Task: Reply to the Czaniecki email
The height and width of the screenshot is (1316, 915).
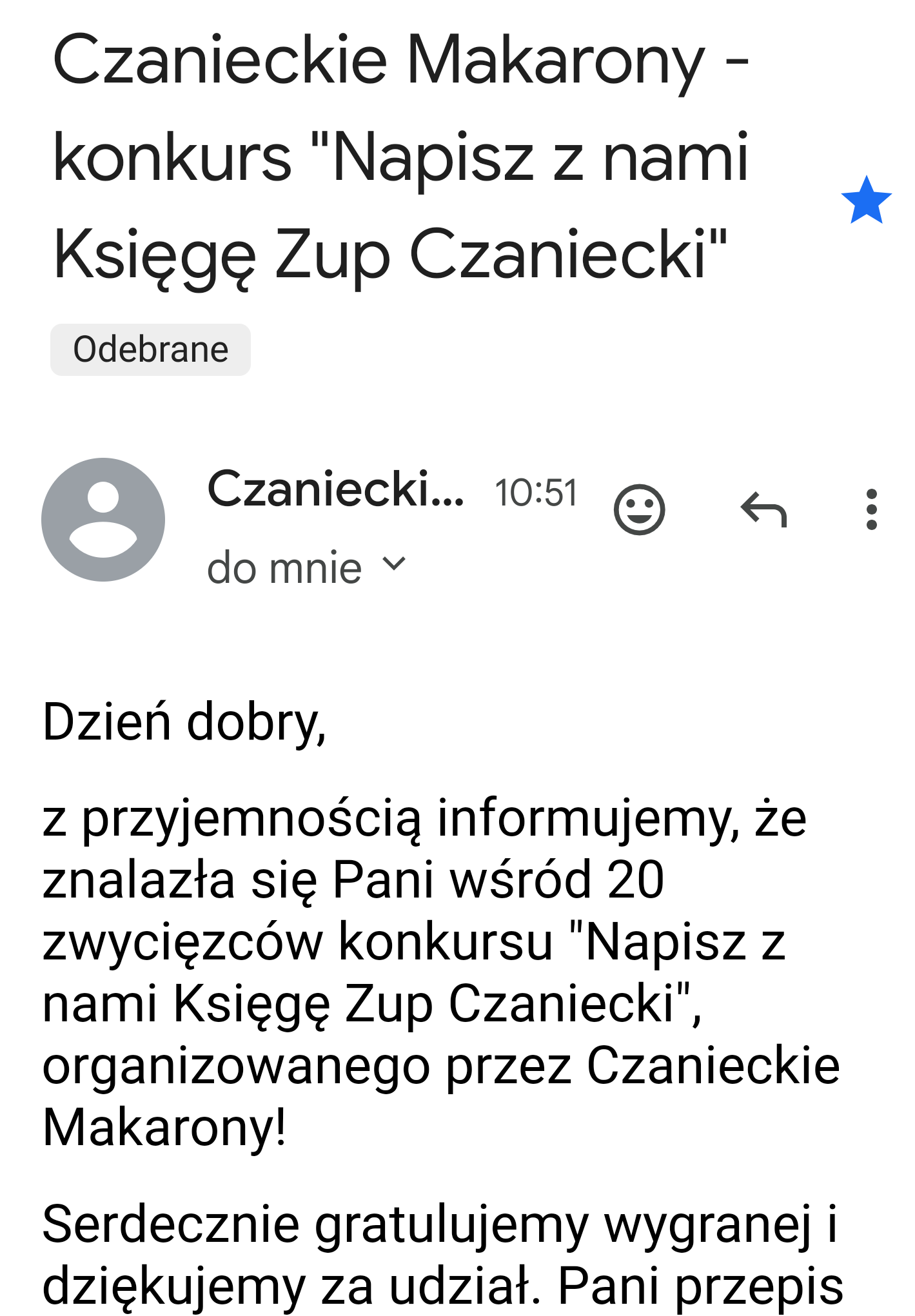Action: pyautogui.click(x=763, y=509)
